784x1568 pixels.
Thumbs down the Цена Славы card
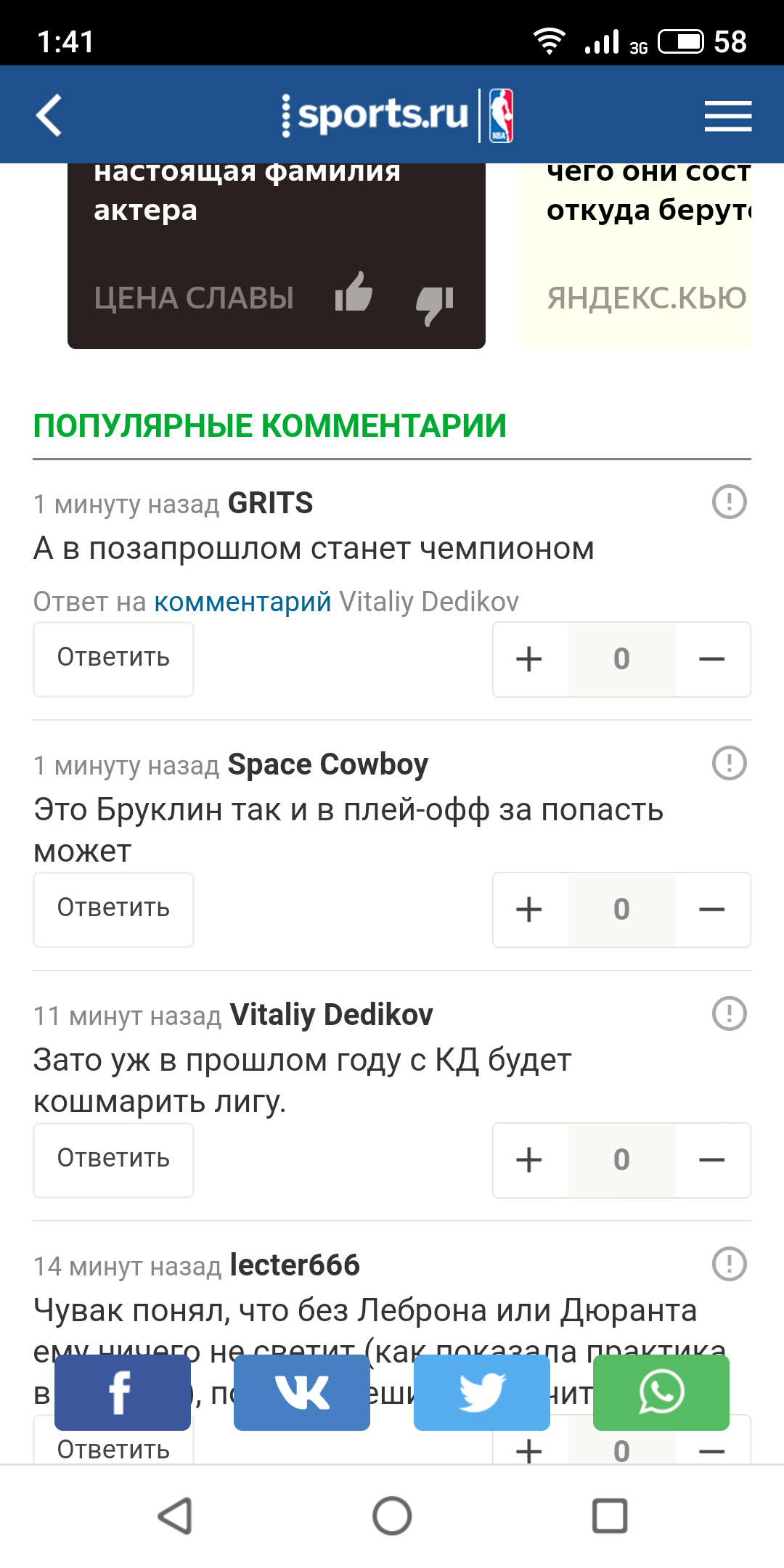tap(435, 303)
